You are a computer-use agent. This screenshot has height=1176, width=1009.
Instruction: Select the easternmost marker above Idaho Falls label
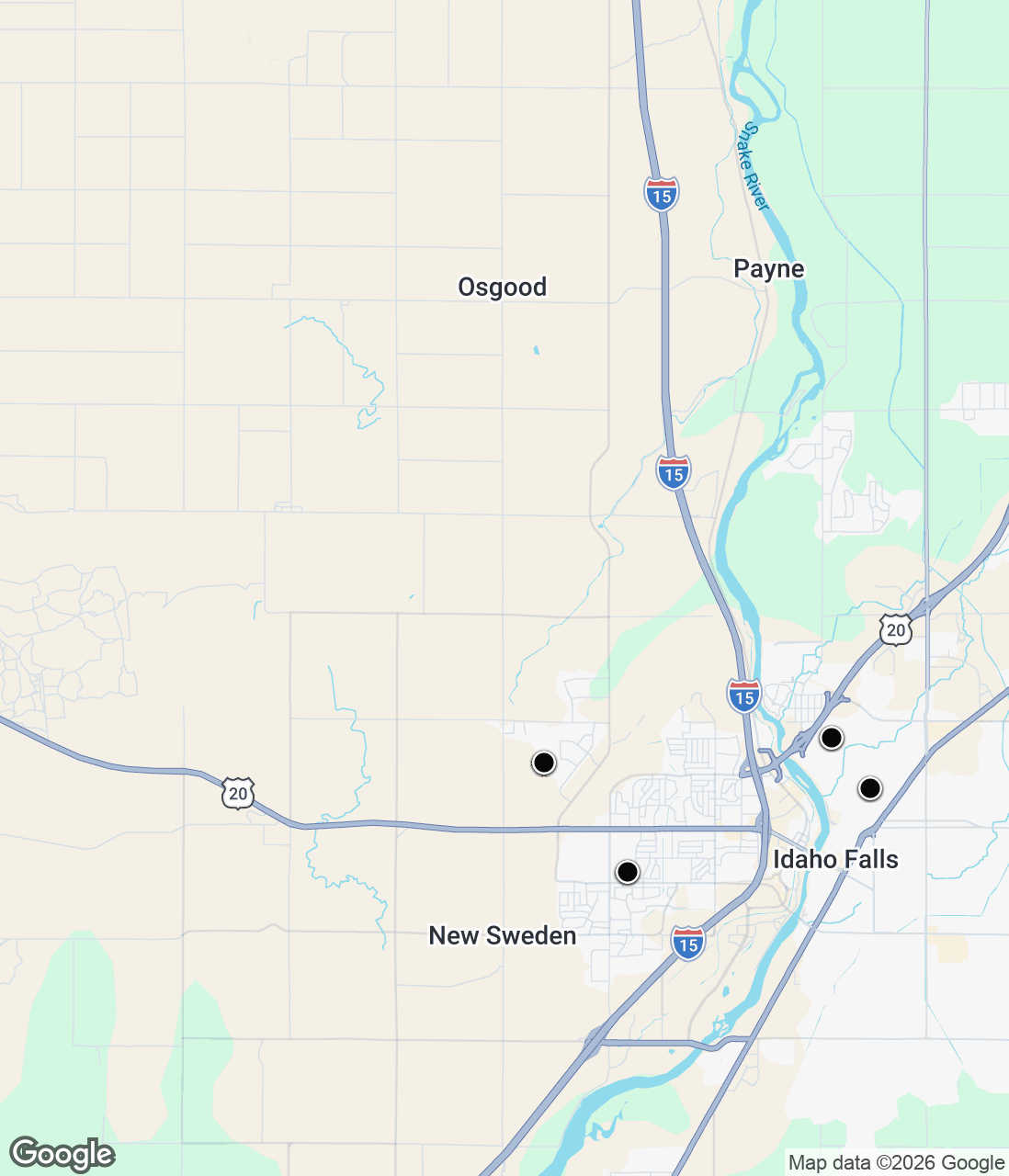click(x=869, y=788)
